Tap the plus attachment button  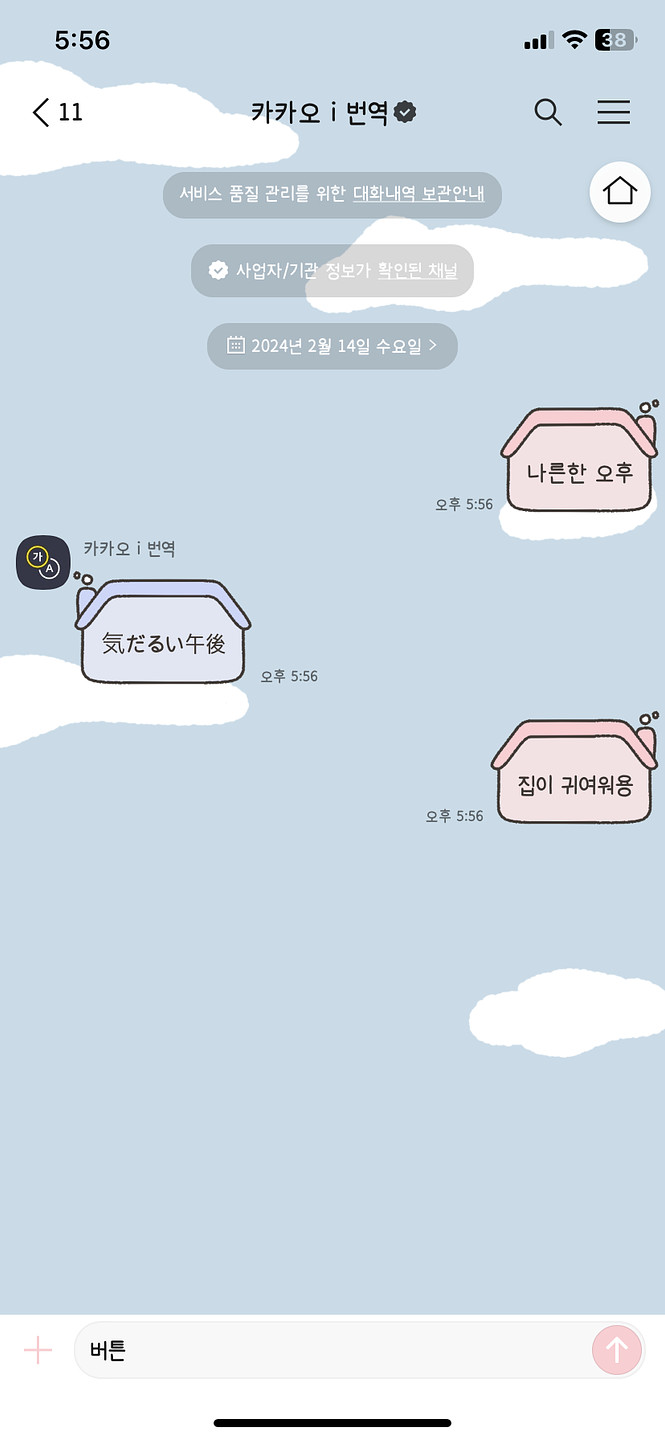(38, 1351)
